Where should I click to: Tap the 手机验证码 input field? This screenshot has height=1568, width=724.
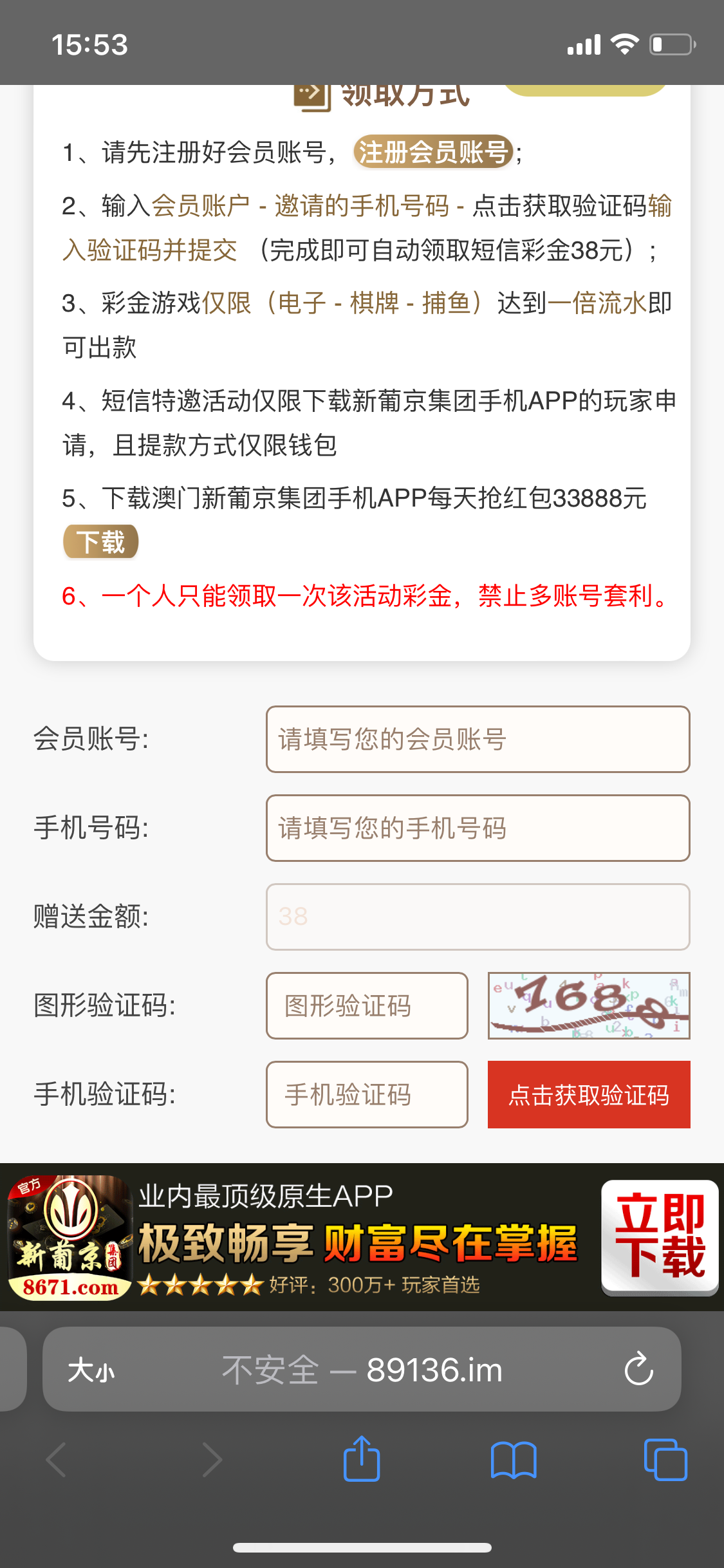coord(366,1094)
